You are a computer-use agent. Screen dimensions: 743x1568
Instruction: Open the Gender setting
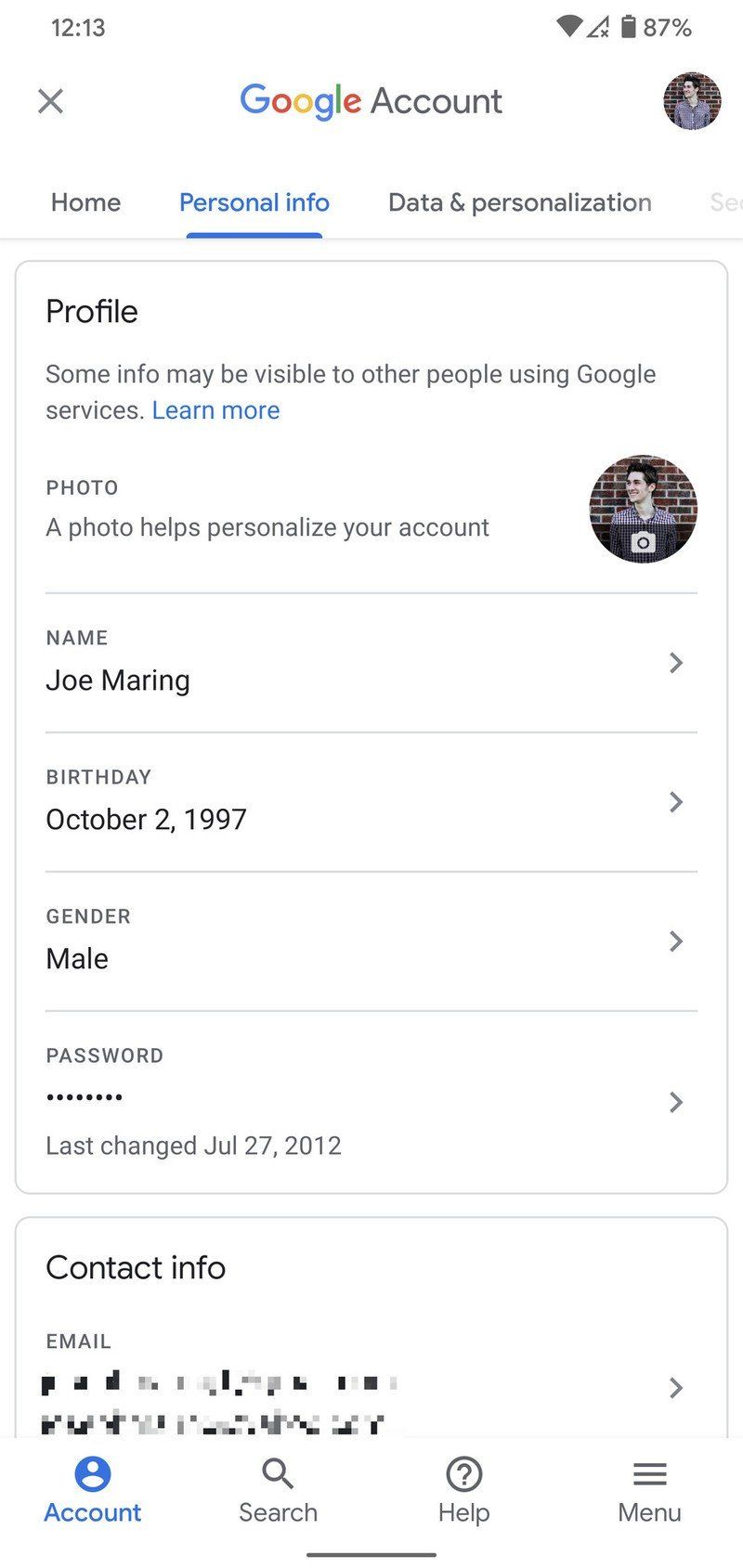(x=371, y=941)
